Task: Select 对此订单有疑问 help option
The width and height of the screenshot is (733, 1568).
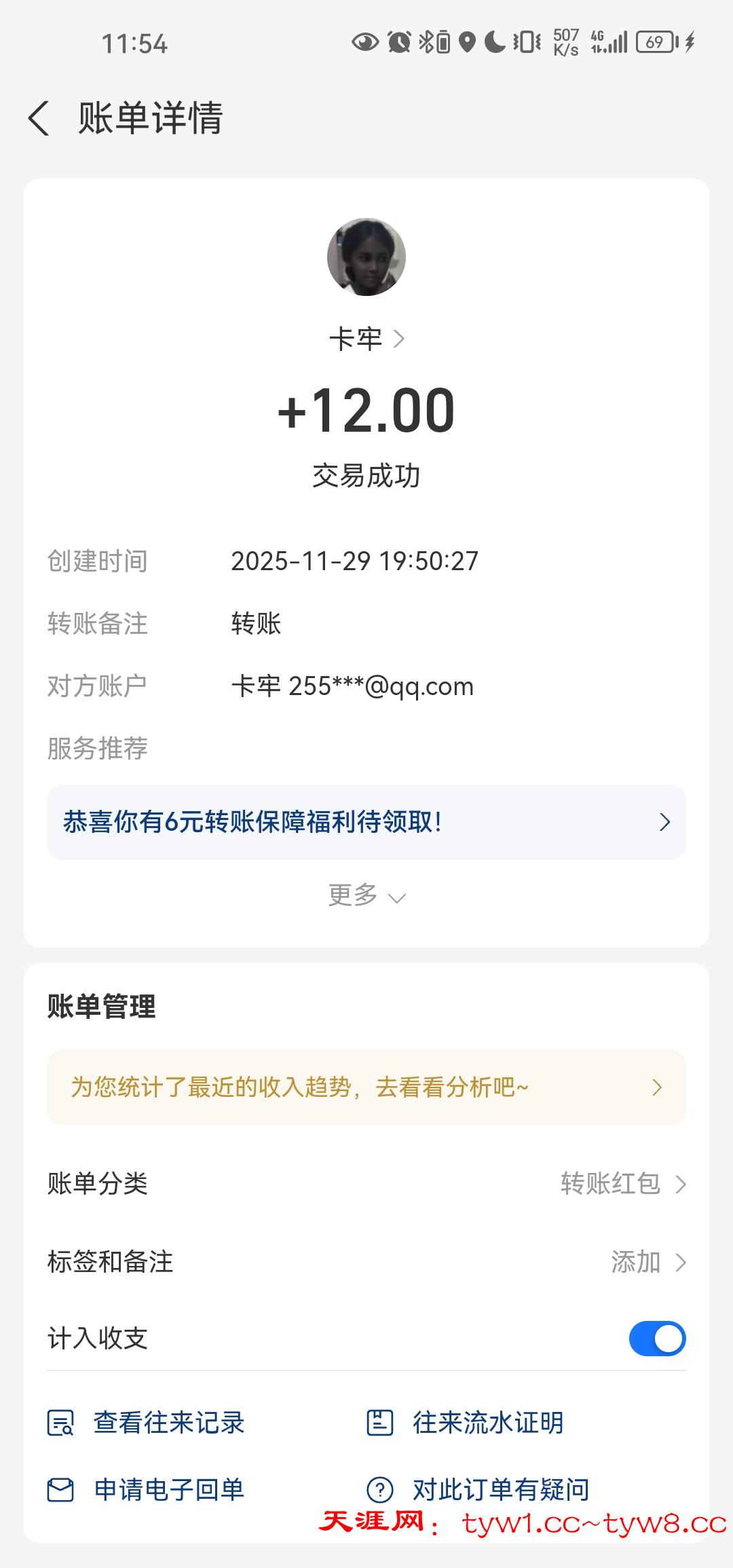Action: coord(478,1490)
